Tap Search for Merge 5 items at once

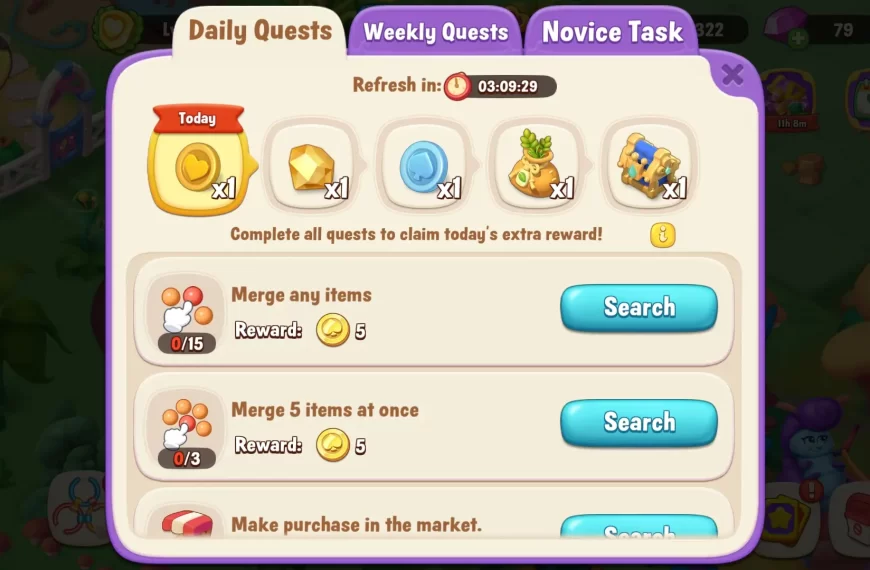[x=638, y=422]
